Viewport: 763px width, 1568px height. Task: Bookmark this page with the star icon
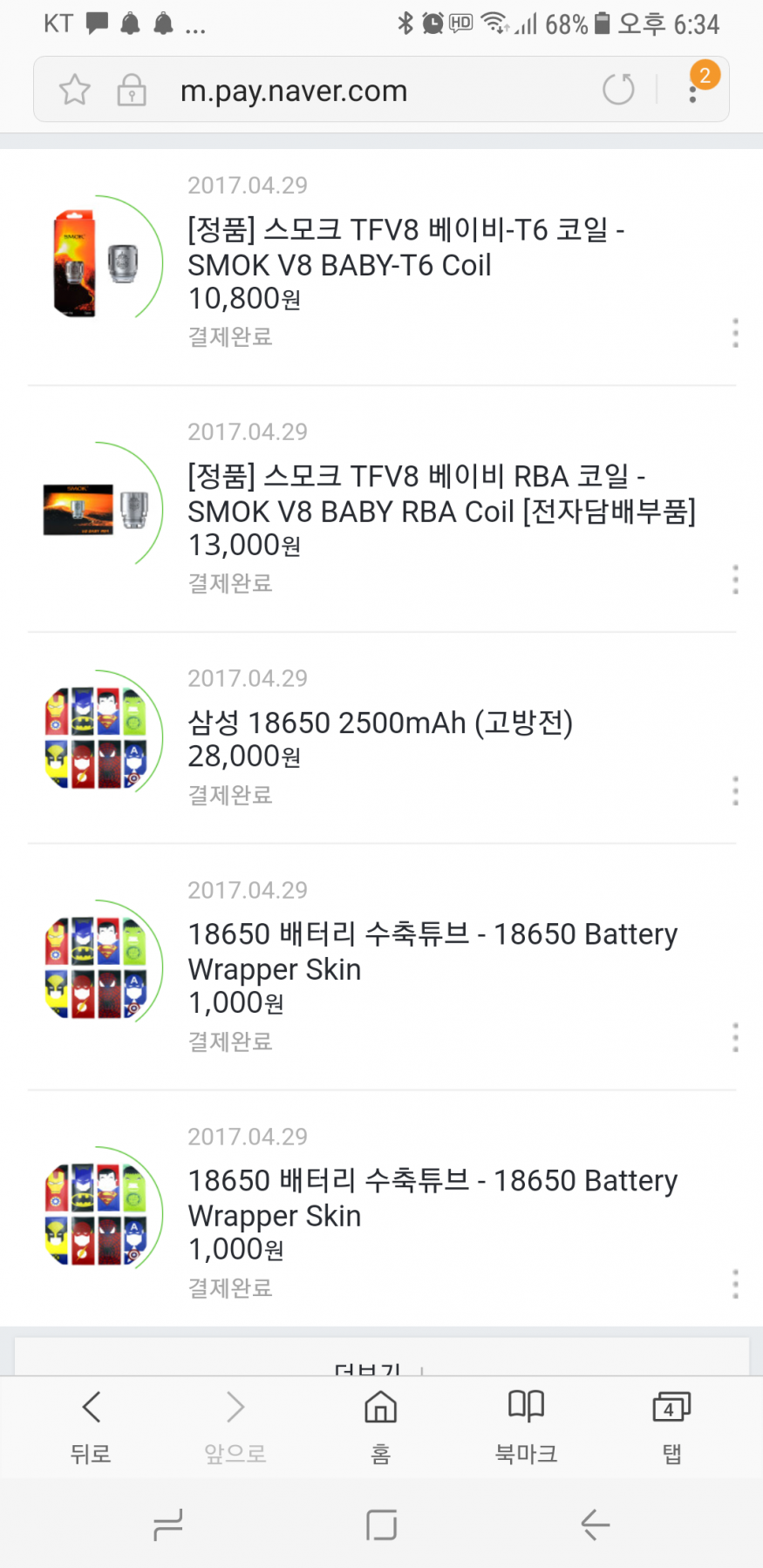(x=75, y=90)
